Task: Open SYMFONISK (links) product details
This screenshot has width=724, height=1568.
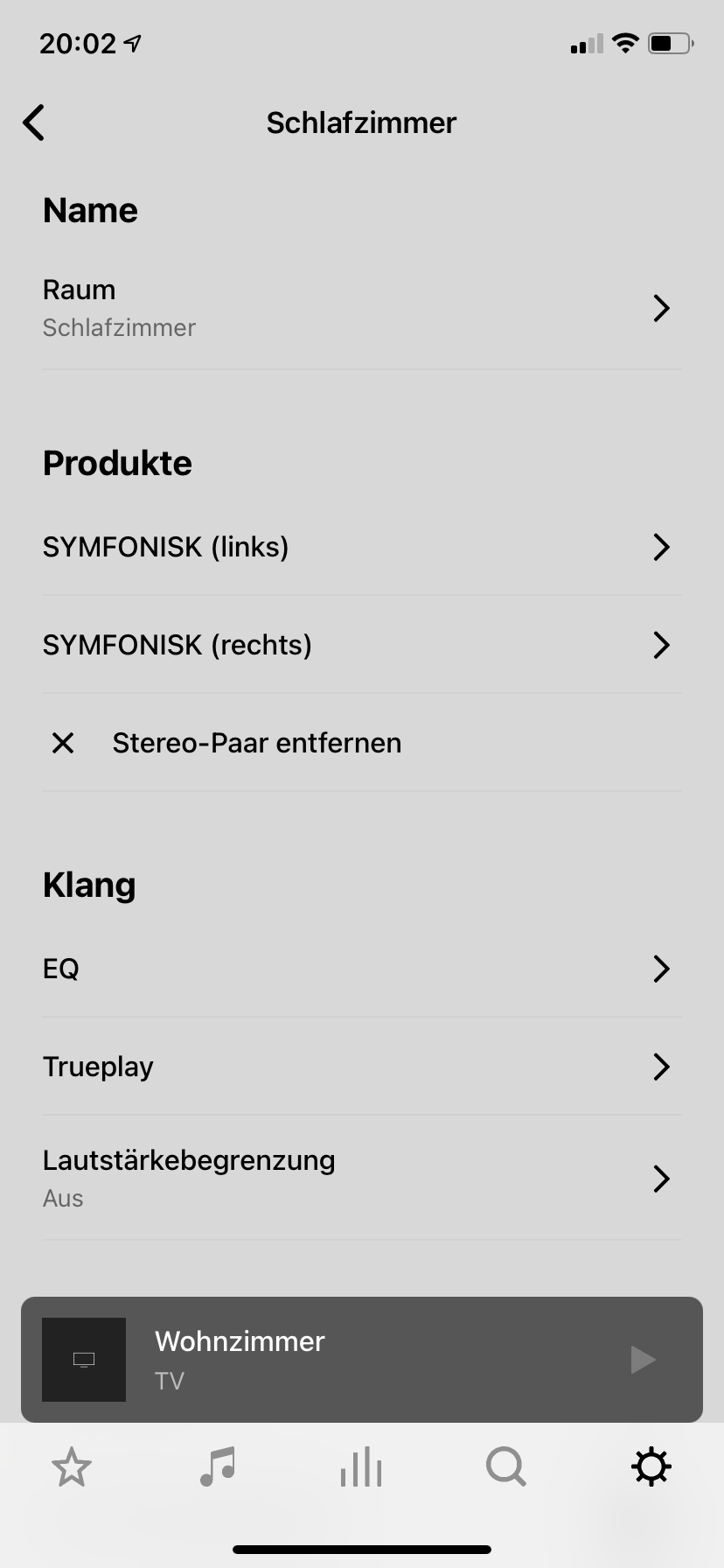Action: (362, 547)
